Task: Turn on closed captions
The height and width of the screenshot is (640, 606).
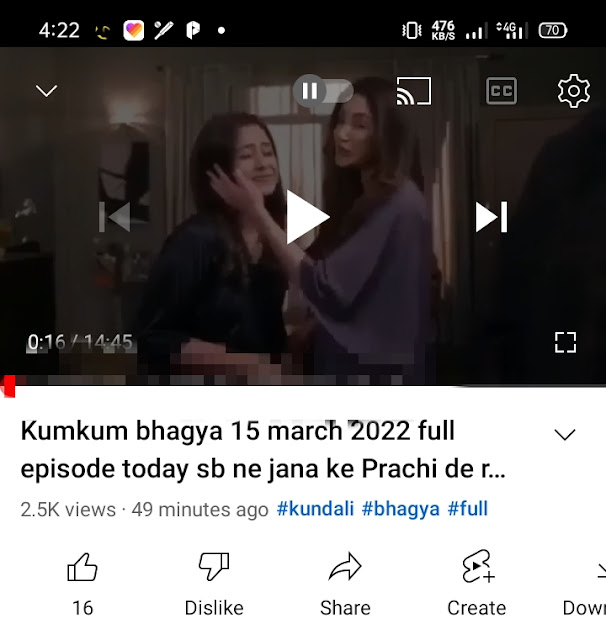Action: tap(502, 91)
